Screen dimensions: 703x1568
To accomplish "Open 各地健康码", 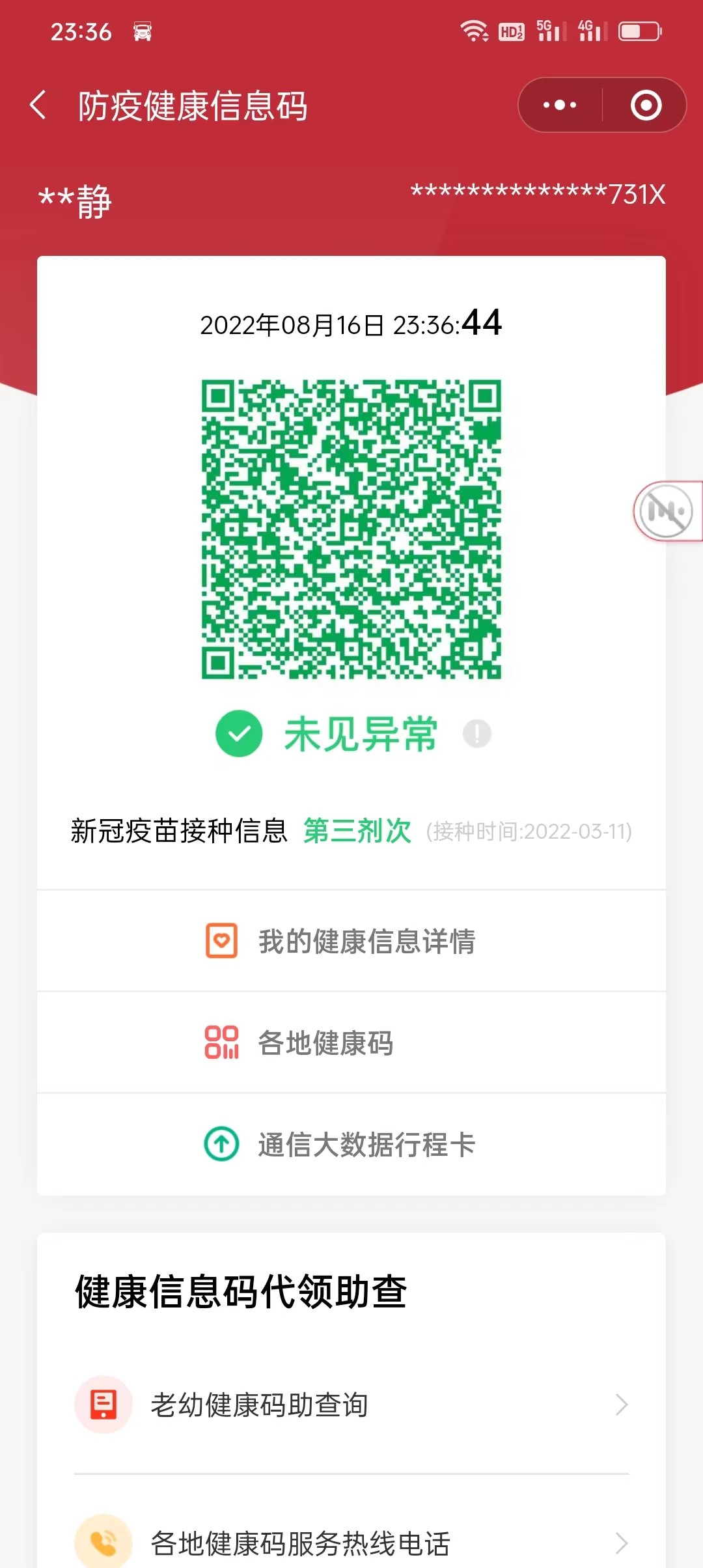I will coord(351,1043).
